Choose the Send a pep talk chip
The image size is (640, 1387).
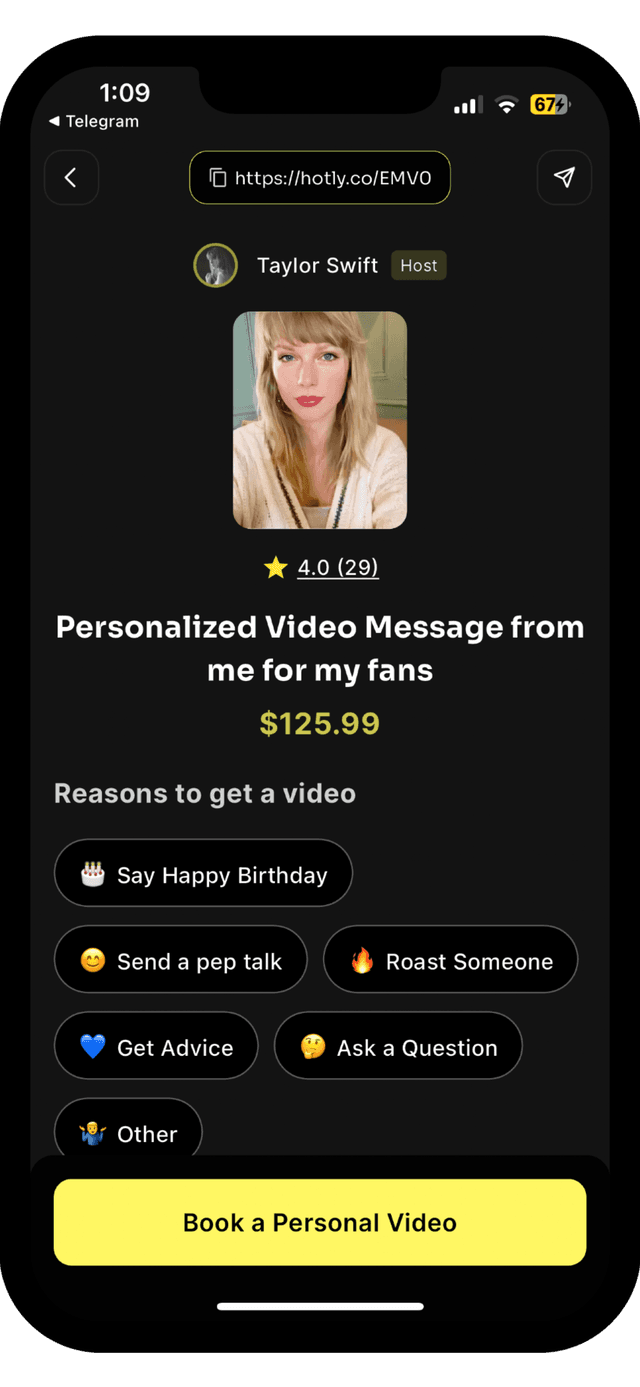[x=180, y=960]
